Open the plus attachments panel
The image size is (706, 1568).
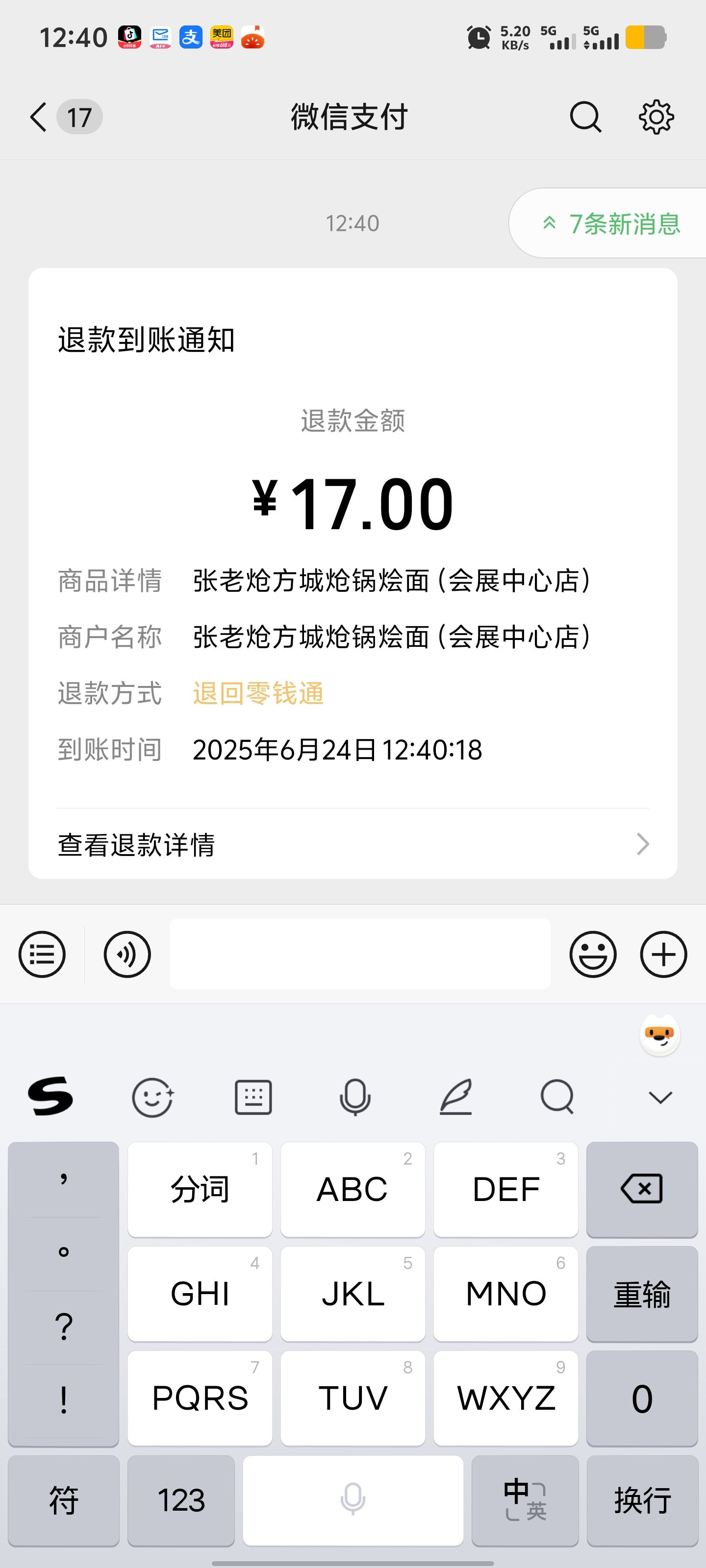pyautogui.click(x=663, y=954)
